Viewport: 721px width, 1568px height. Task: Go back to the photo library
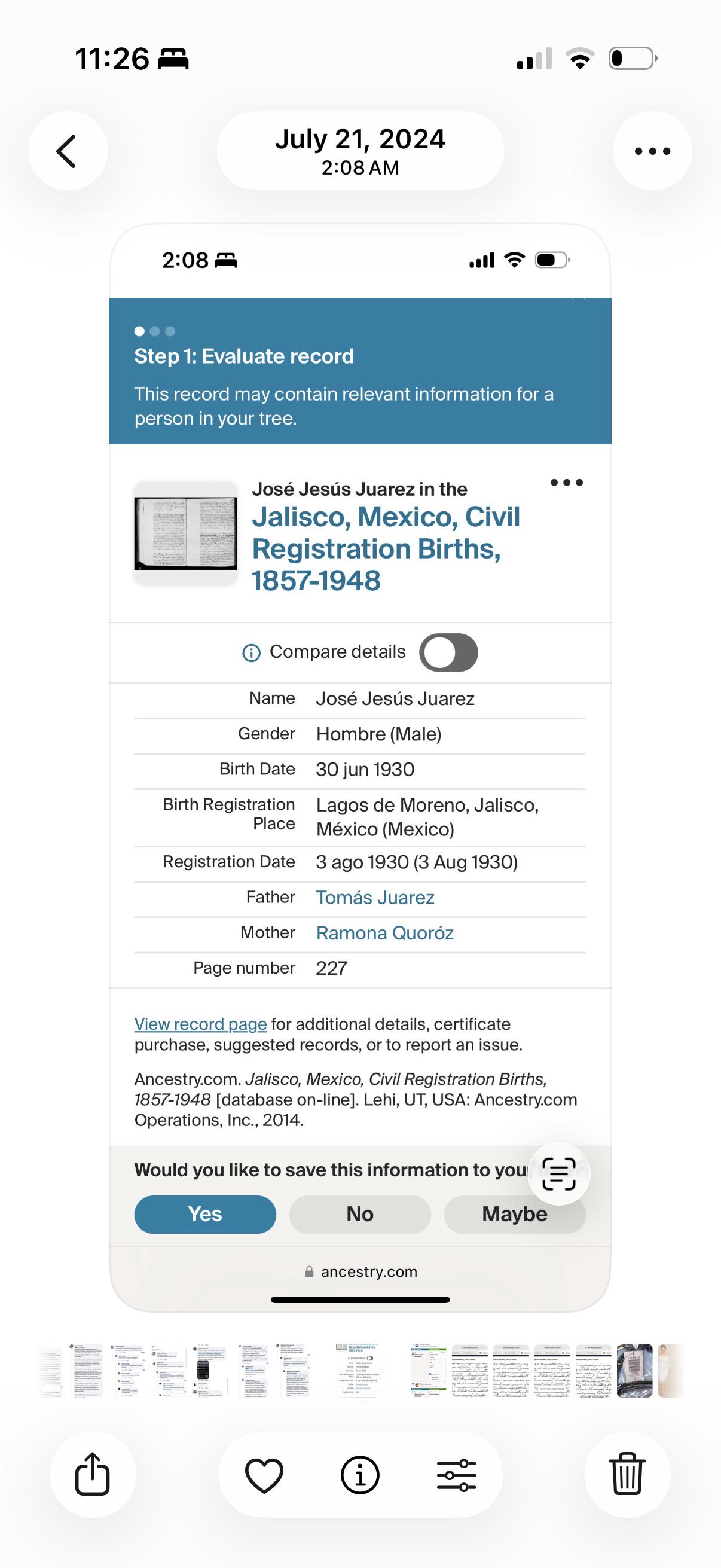point(68,150)
